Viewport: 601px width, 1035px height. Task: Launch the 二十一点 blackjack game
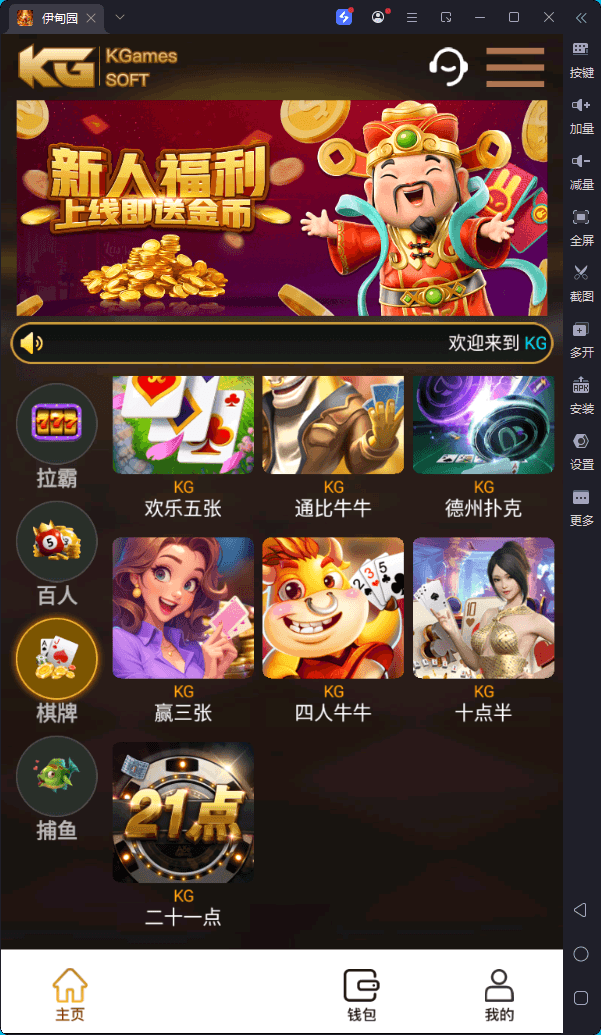pyautogui.click(x=183, y=812)
